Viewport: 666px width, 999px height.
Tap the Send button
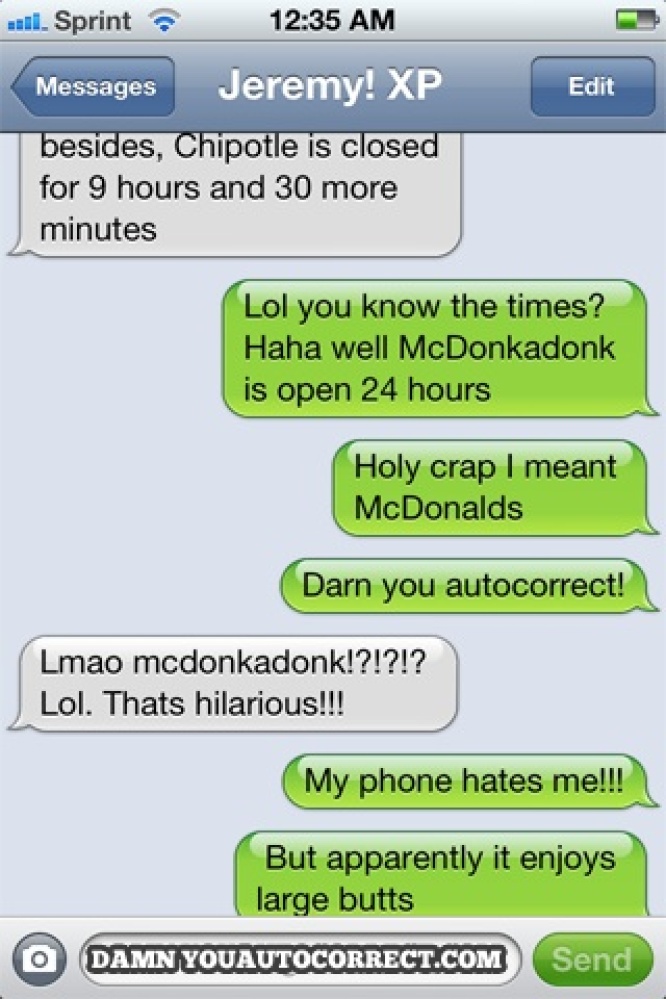click(592, 960)
